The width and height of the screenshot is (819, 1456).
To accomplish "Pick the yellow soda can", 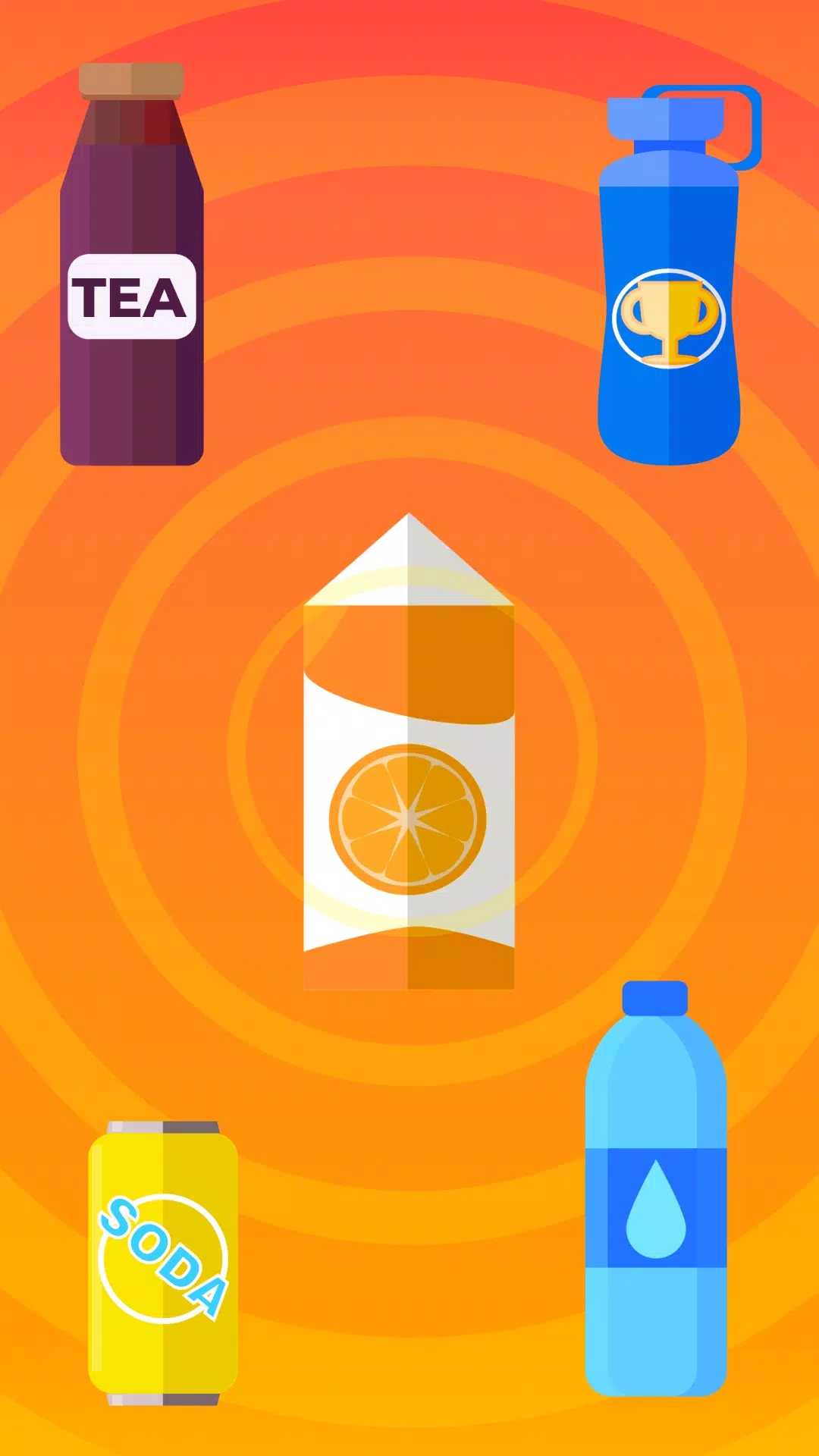I will (x=163, y=1263).
